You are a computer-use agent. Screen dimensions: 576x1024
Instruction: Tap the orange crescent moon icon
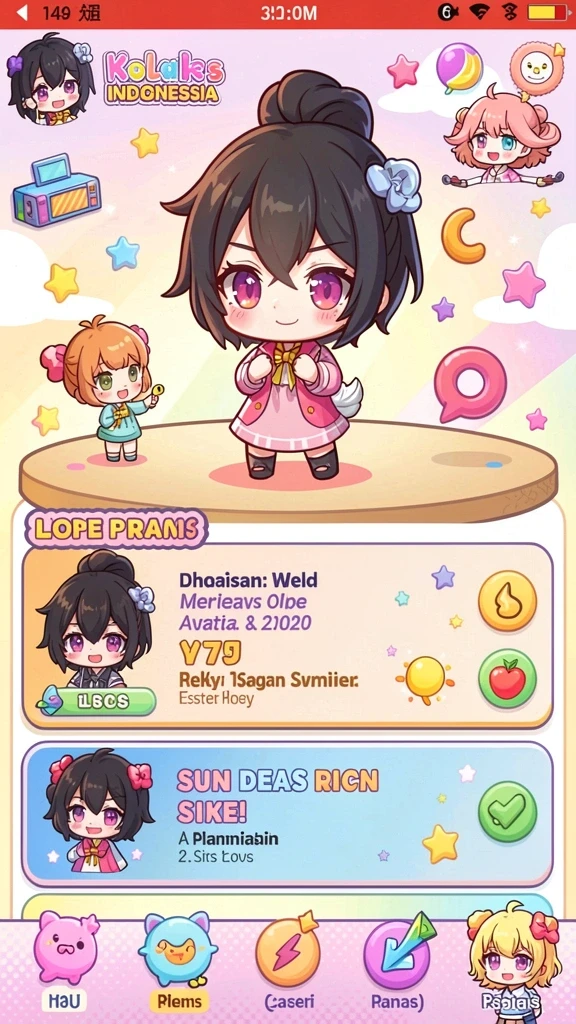point(462,236)
